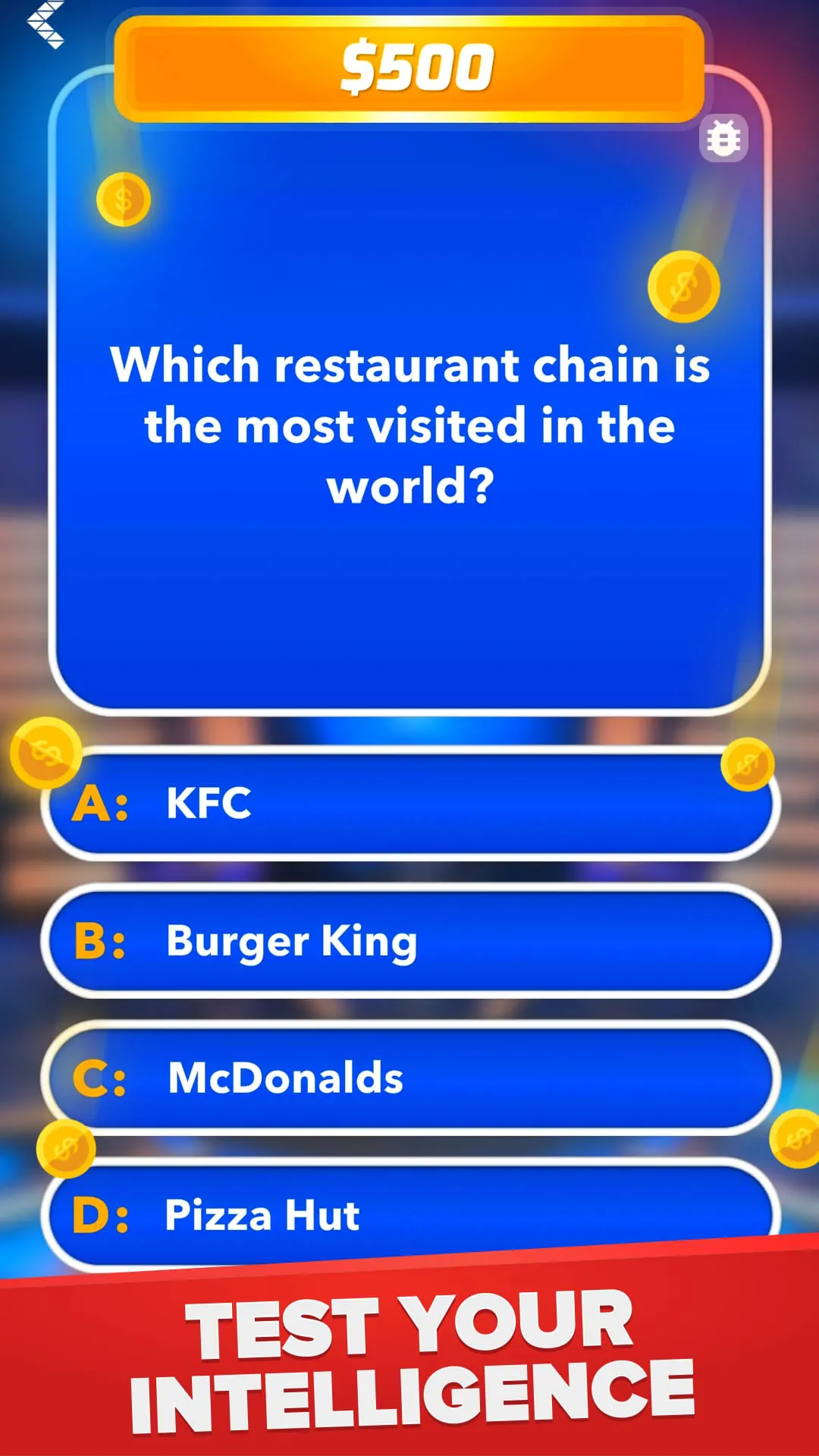Tap the McDonalds answer bar

(x=409, y=1079)
